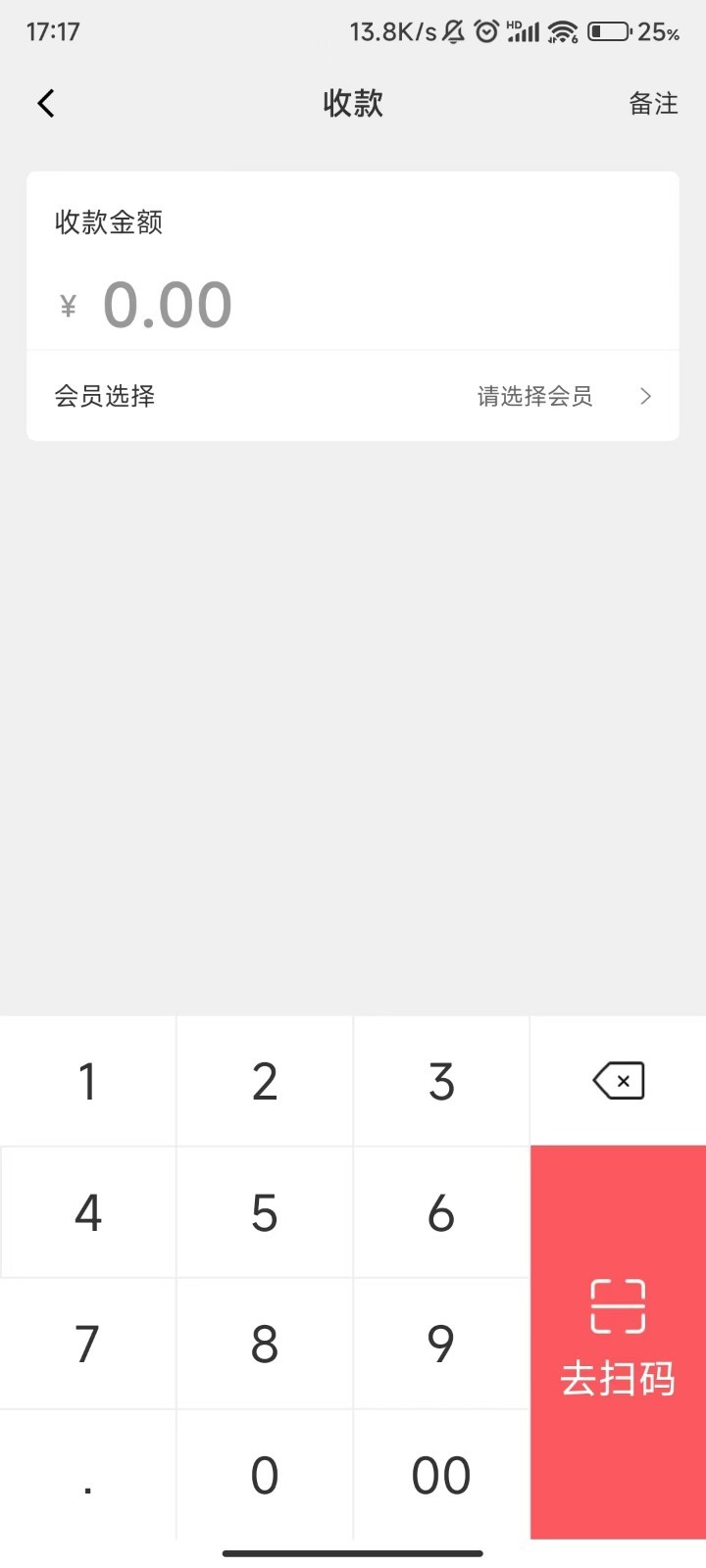The width and height of the screenshot is (706, 1568).
Task: Enter digit 9 on the keypad
Action: coord(441,1344)
